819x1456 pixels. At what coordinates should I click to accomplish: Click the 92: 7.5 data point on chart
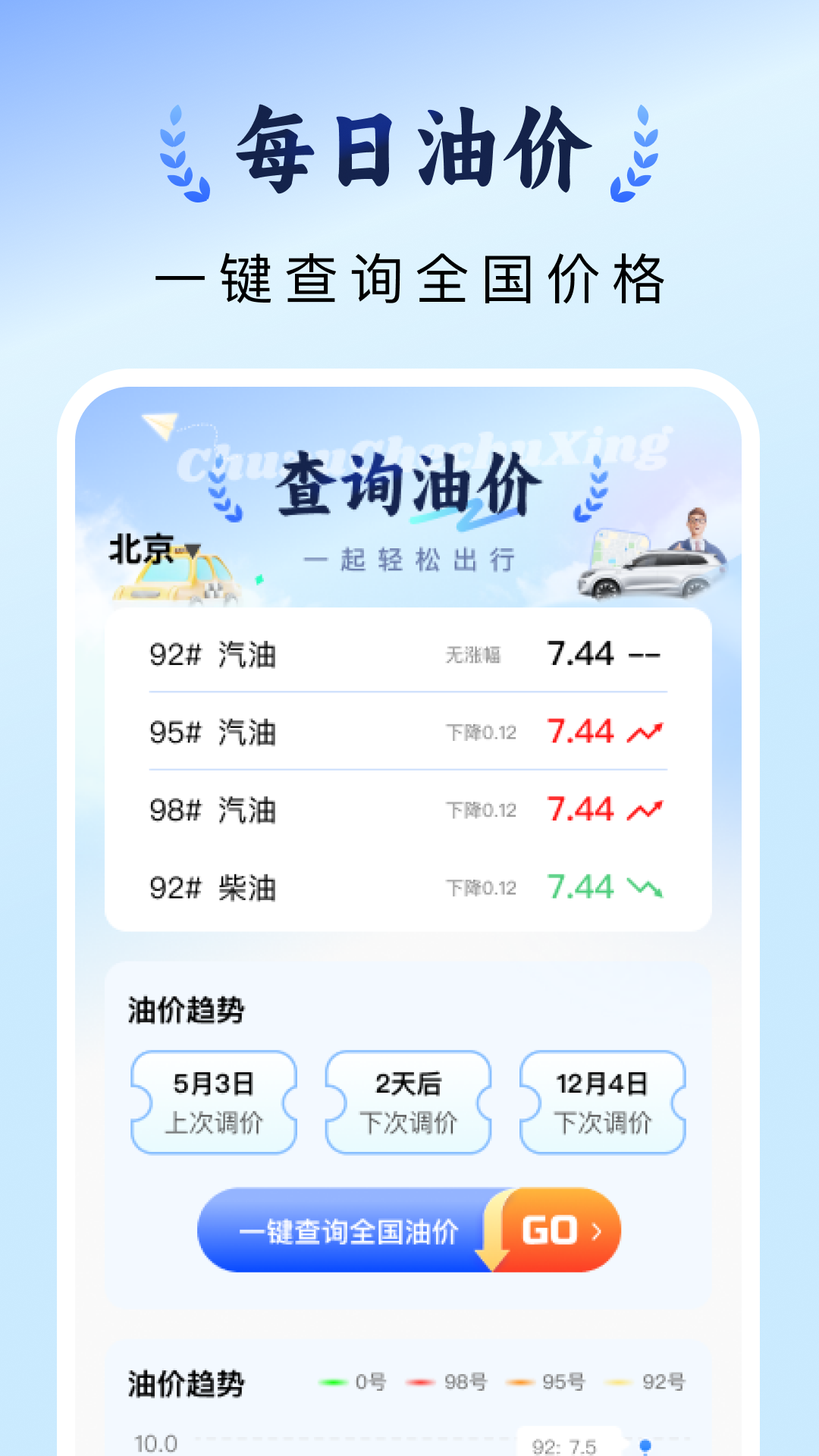[645, 1444]
